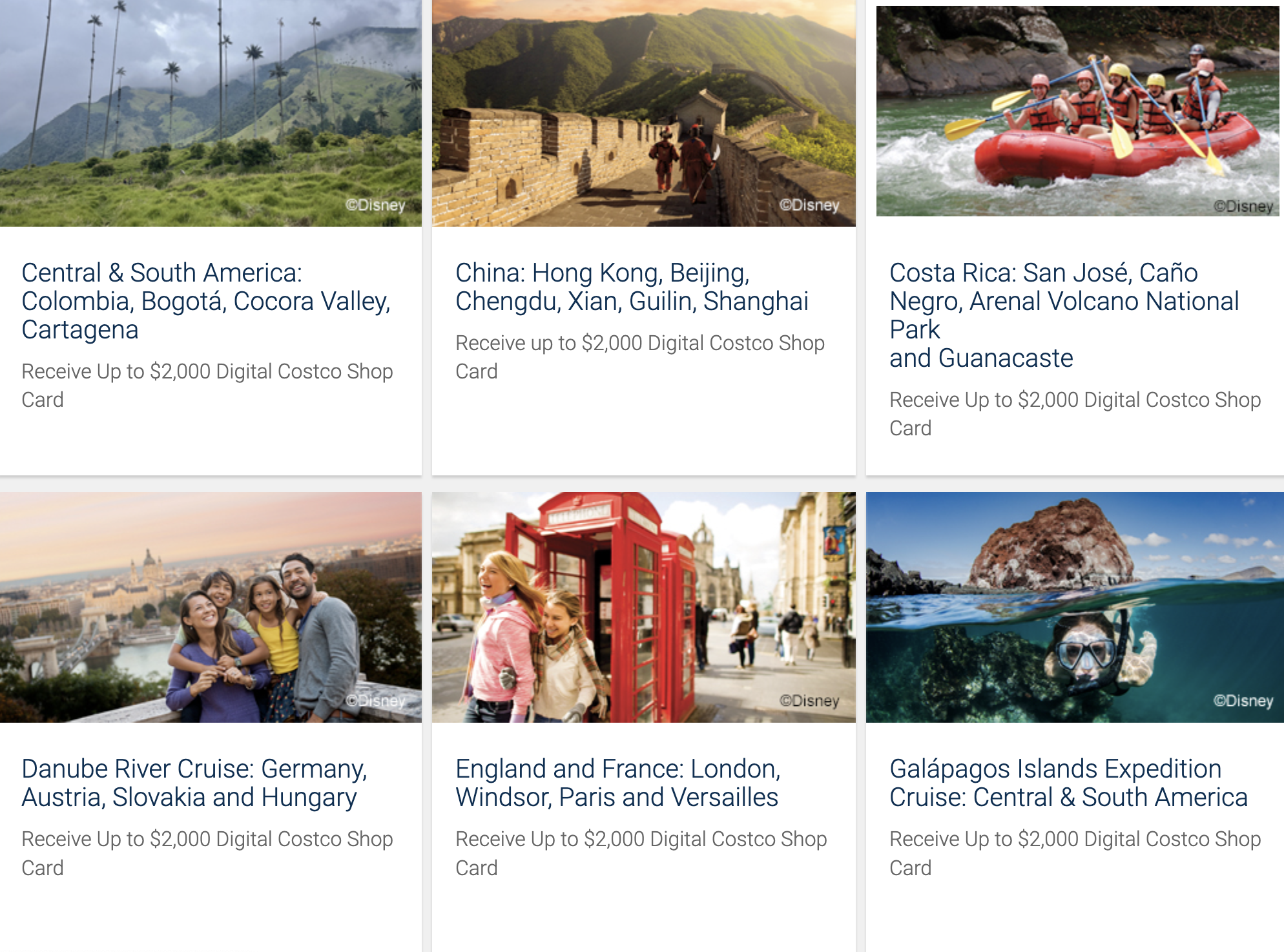
Task: Open the Danube River Cruise card
Action: (194, 783)
